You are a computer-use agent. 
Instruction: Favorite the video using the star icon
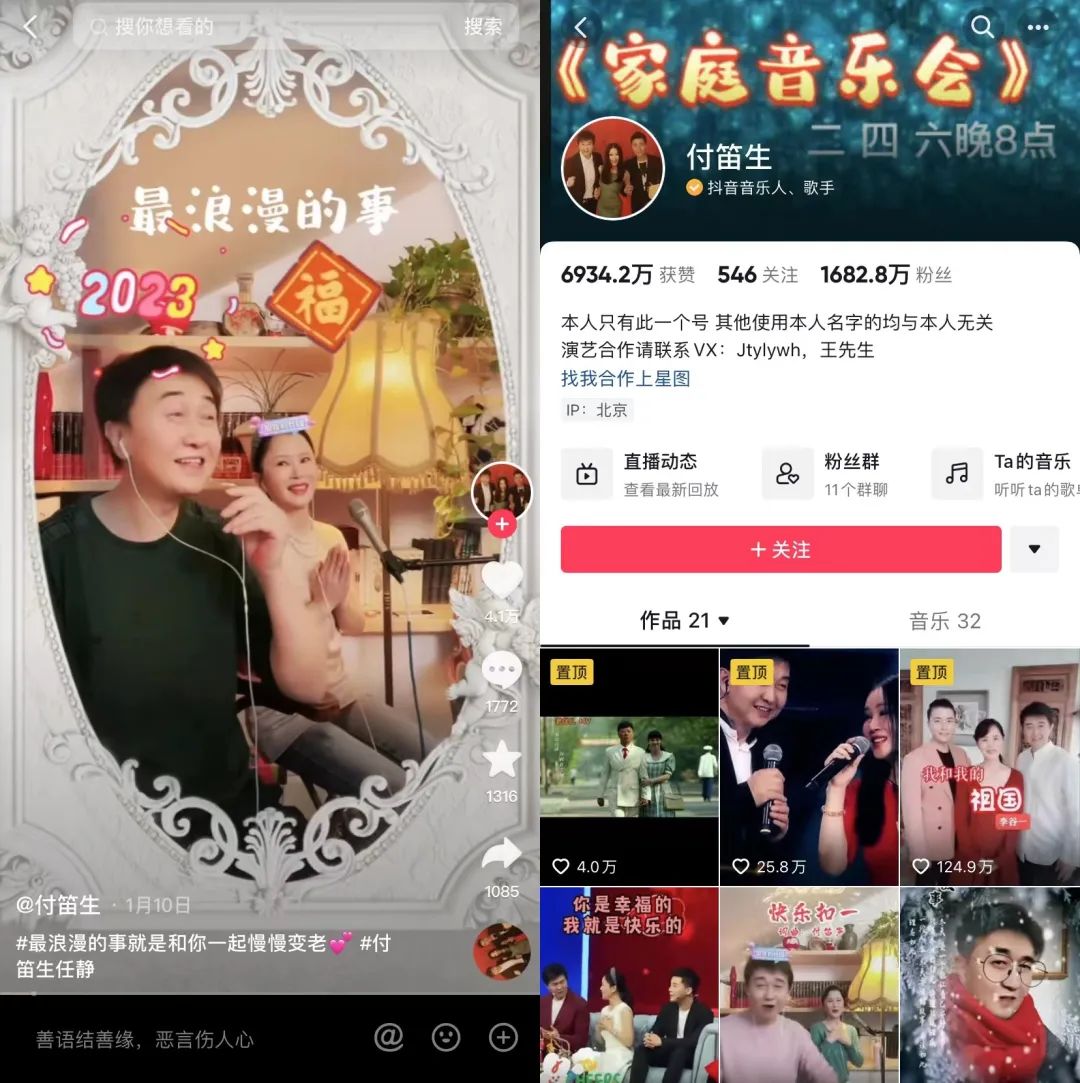click(502, 761)
